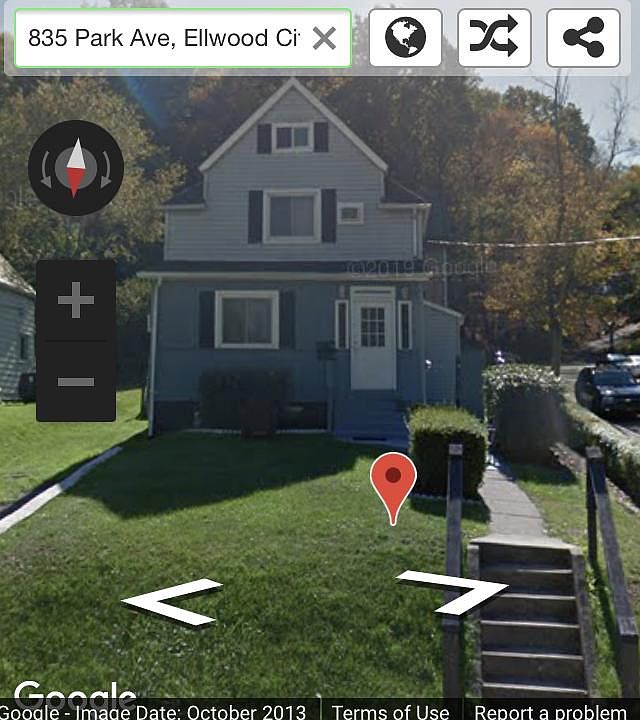Zoom out with the minus button
Image resolution: width=640 pixels, height=720 pixels.
tap(76, 381)
